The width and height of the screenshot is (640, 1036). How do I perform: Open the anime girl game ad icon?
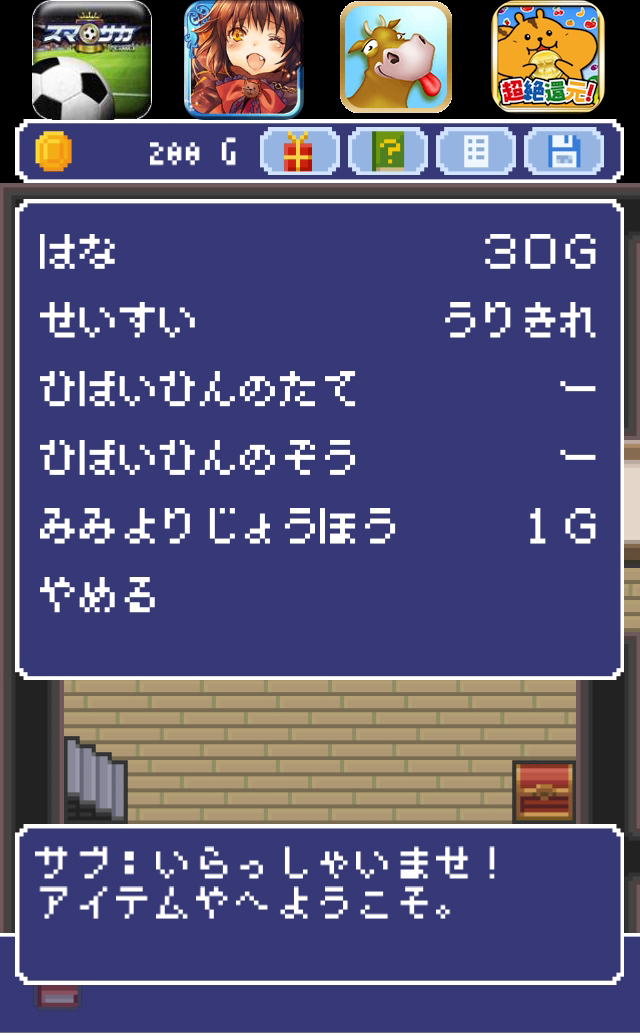click(243, 59)
